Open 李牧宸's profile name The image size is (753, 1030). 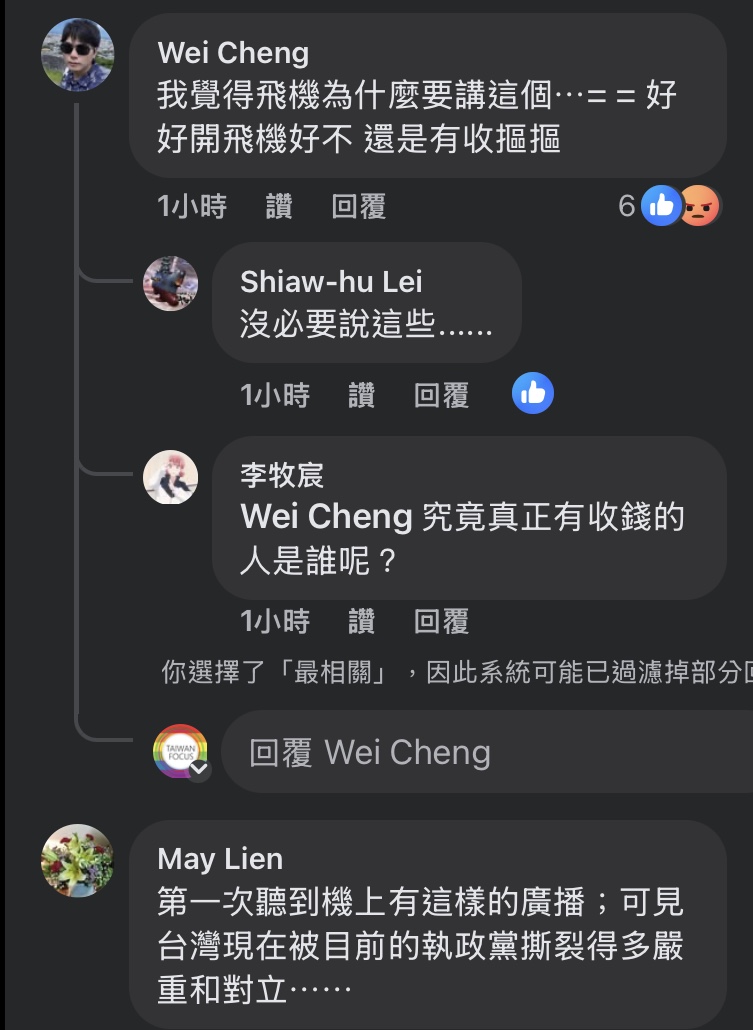point(282,475)
